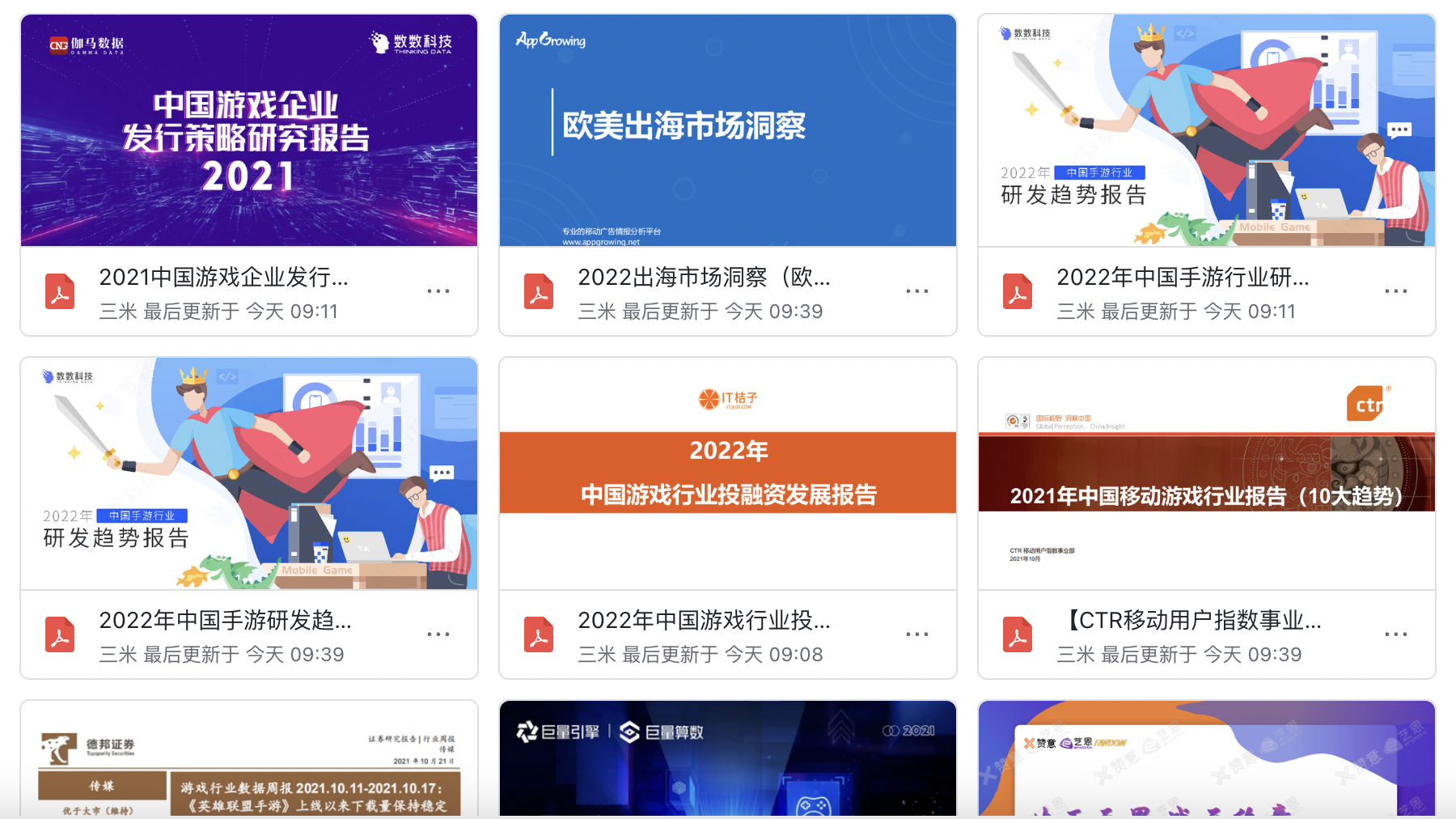Open 赞意 艺恩 FANDOM document tile
The width and height of the screenshot is (1456, 819).
[x=1206, y=761]
